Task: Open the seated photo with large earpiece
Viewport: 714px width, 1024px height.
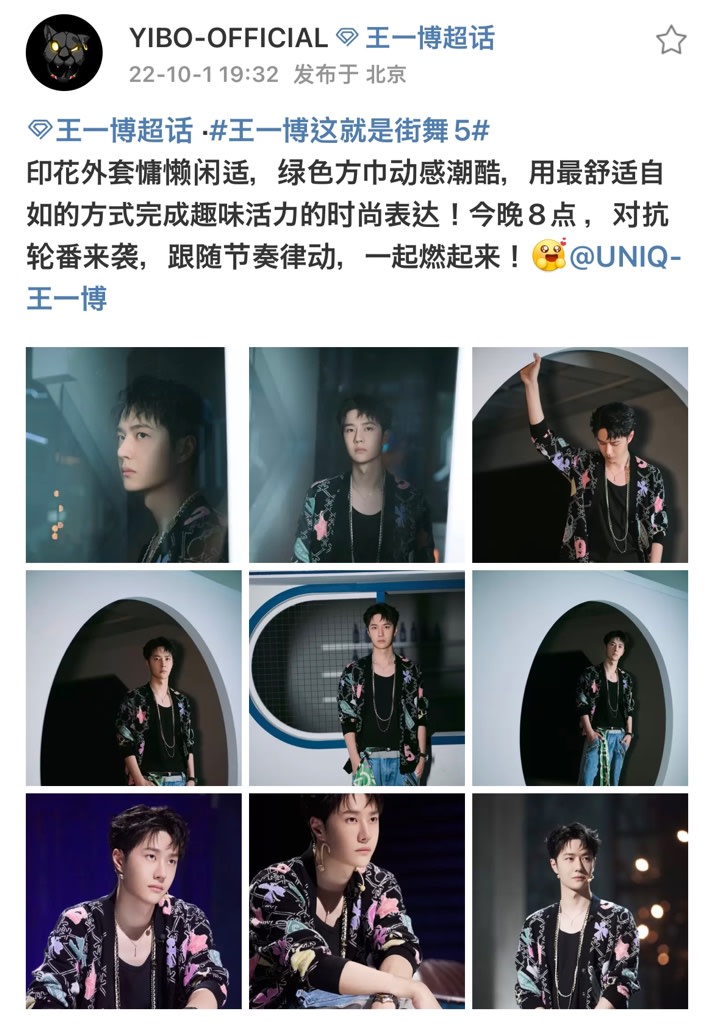Action: click(x=357, y=900)
